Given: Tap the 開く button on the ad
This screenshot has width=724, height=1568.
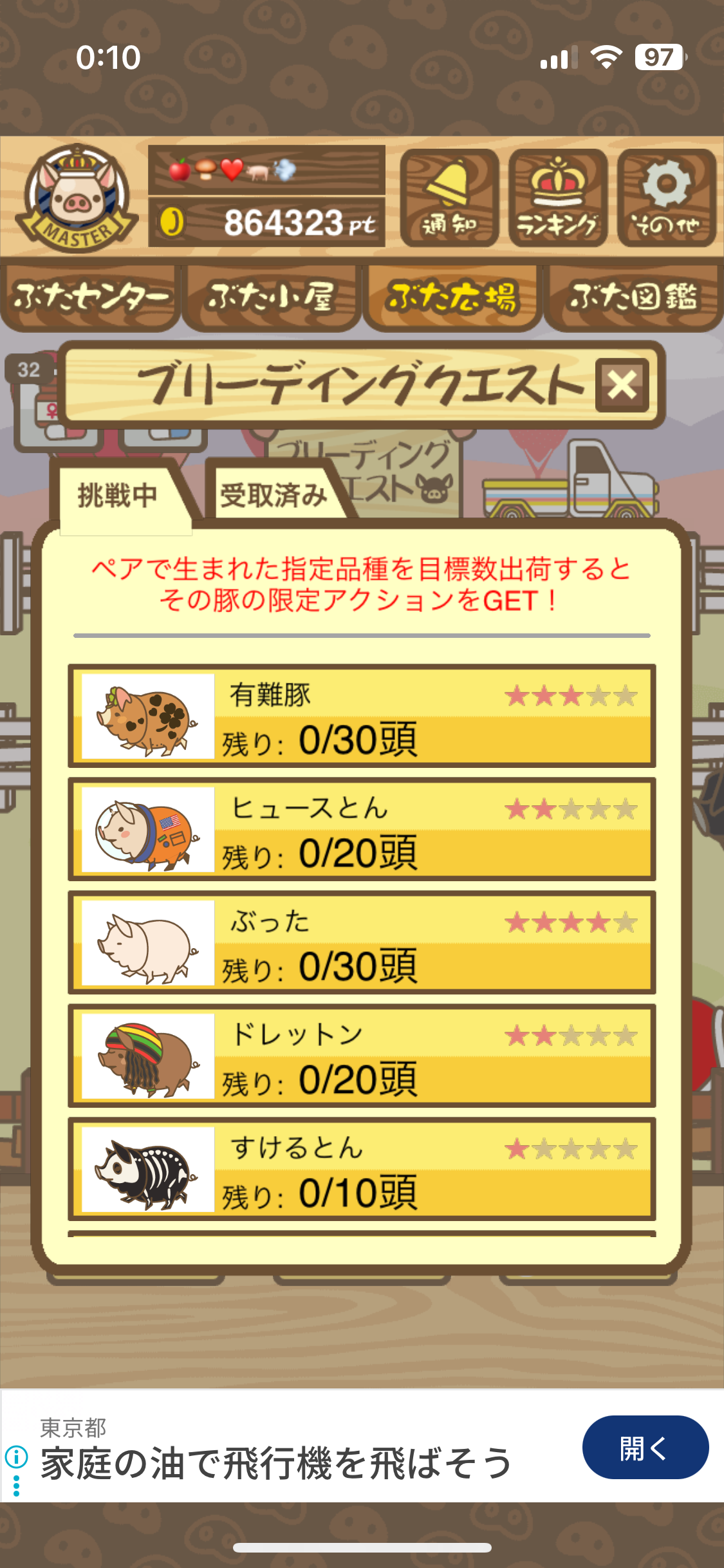Looking at the screenshot, I should coord(645,1448).
